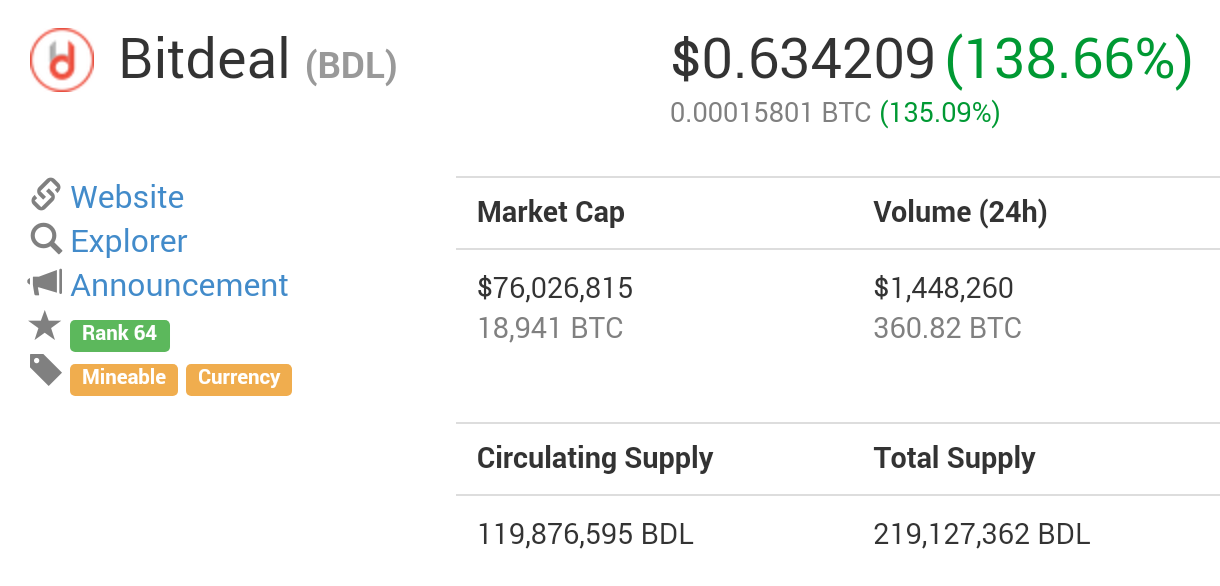Open the Bitdeal Website link

[127, 197]
